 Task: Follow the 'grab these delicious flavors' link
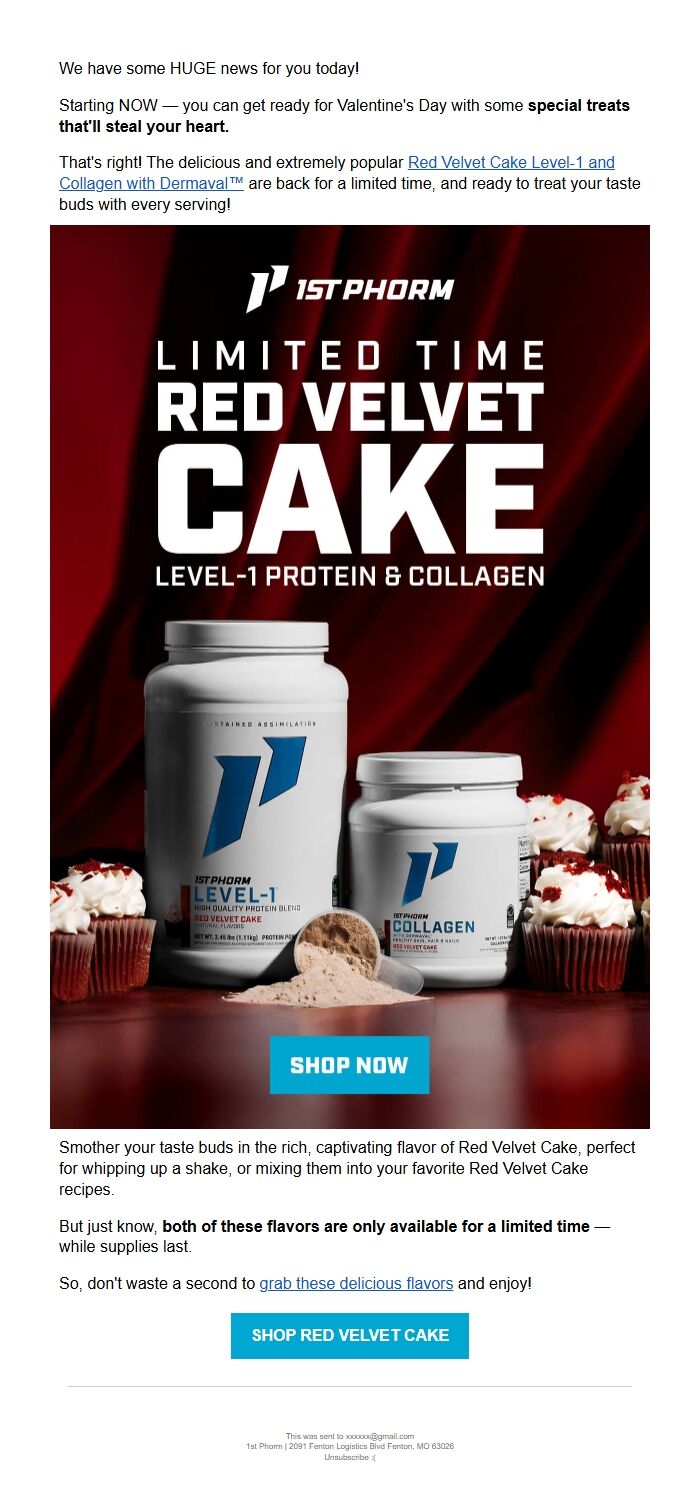point(356,1283)
